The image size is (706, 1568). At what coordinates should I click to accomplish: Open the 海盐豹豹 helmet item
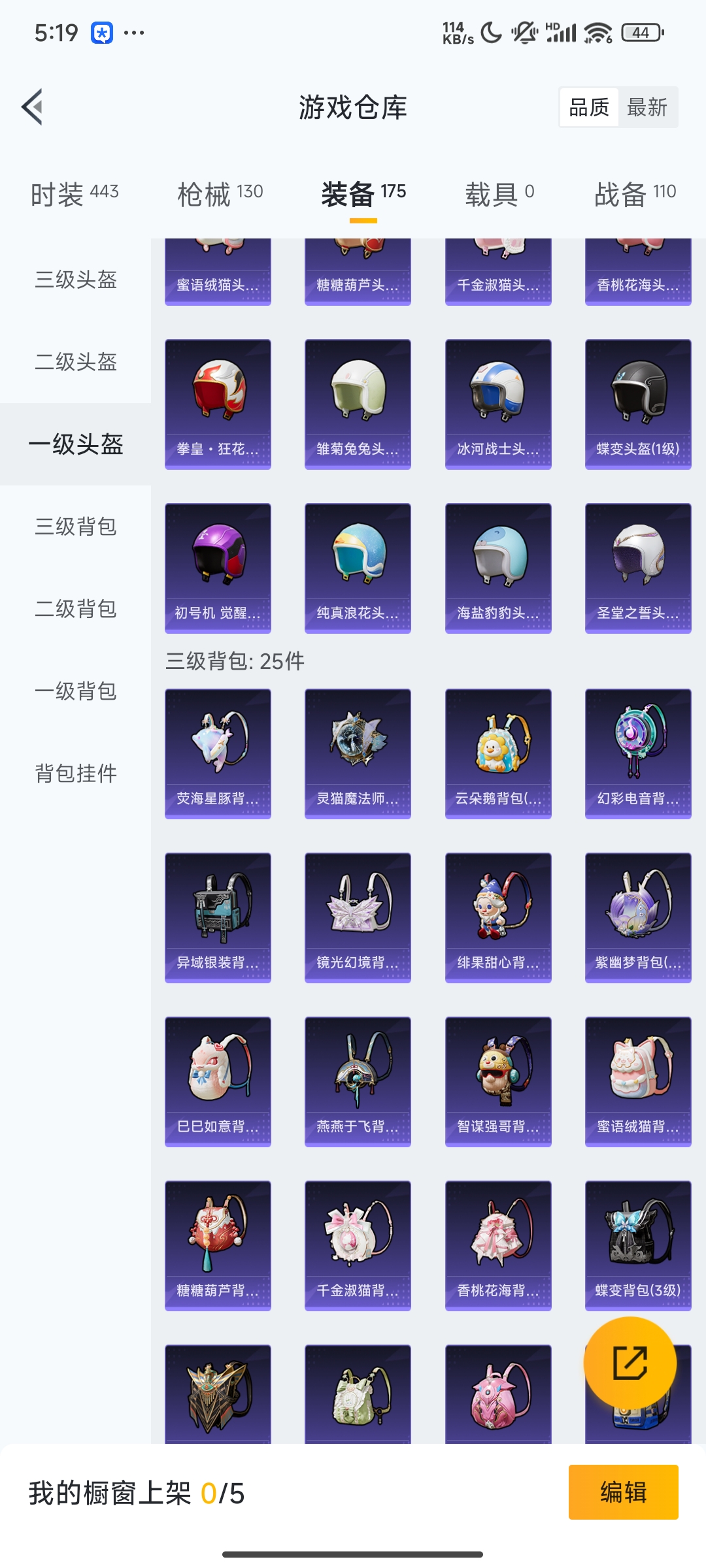pyautogui.click(x=498, y=568)
